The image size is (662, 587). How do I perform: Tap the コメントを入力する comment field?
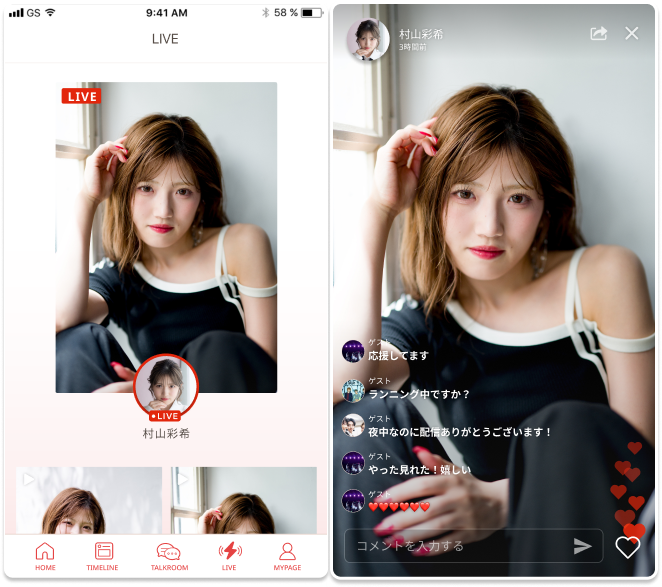point(455,546)
